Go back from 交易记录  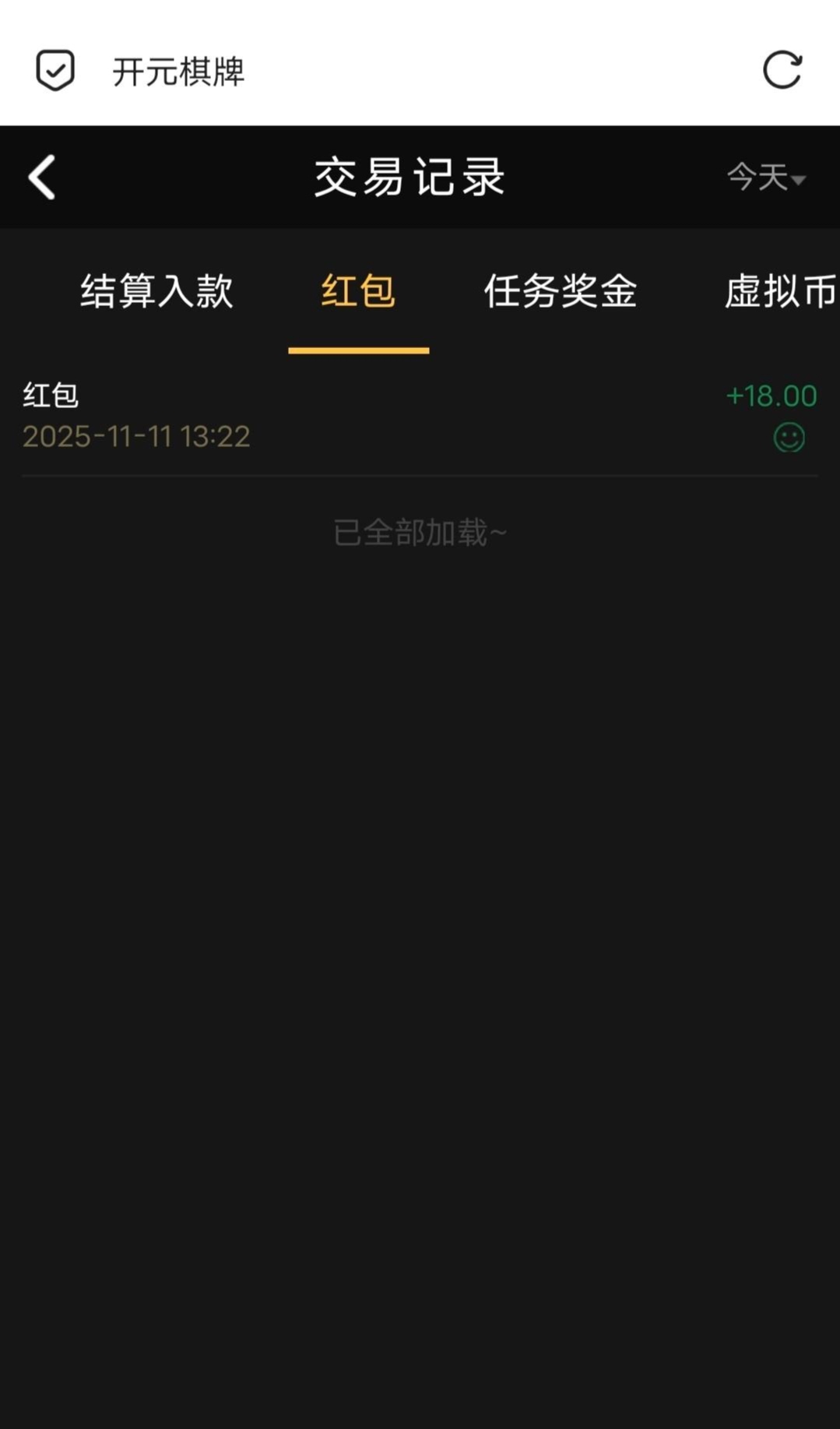coord(42,177)
